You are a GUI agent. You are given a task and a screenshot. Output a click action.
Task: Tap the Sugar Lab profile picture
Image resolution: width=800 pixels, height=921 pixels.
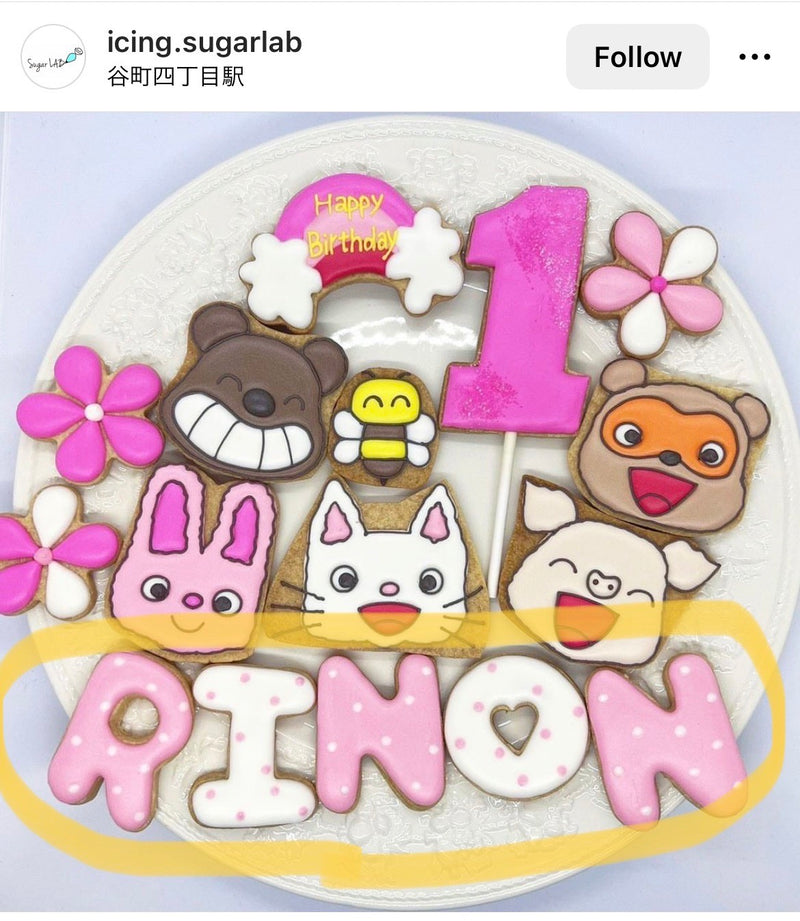coord(53,57)
